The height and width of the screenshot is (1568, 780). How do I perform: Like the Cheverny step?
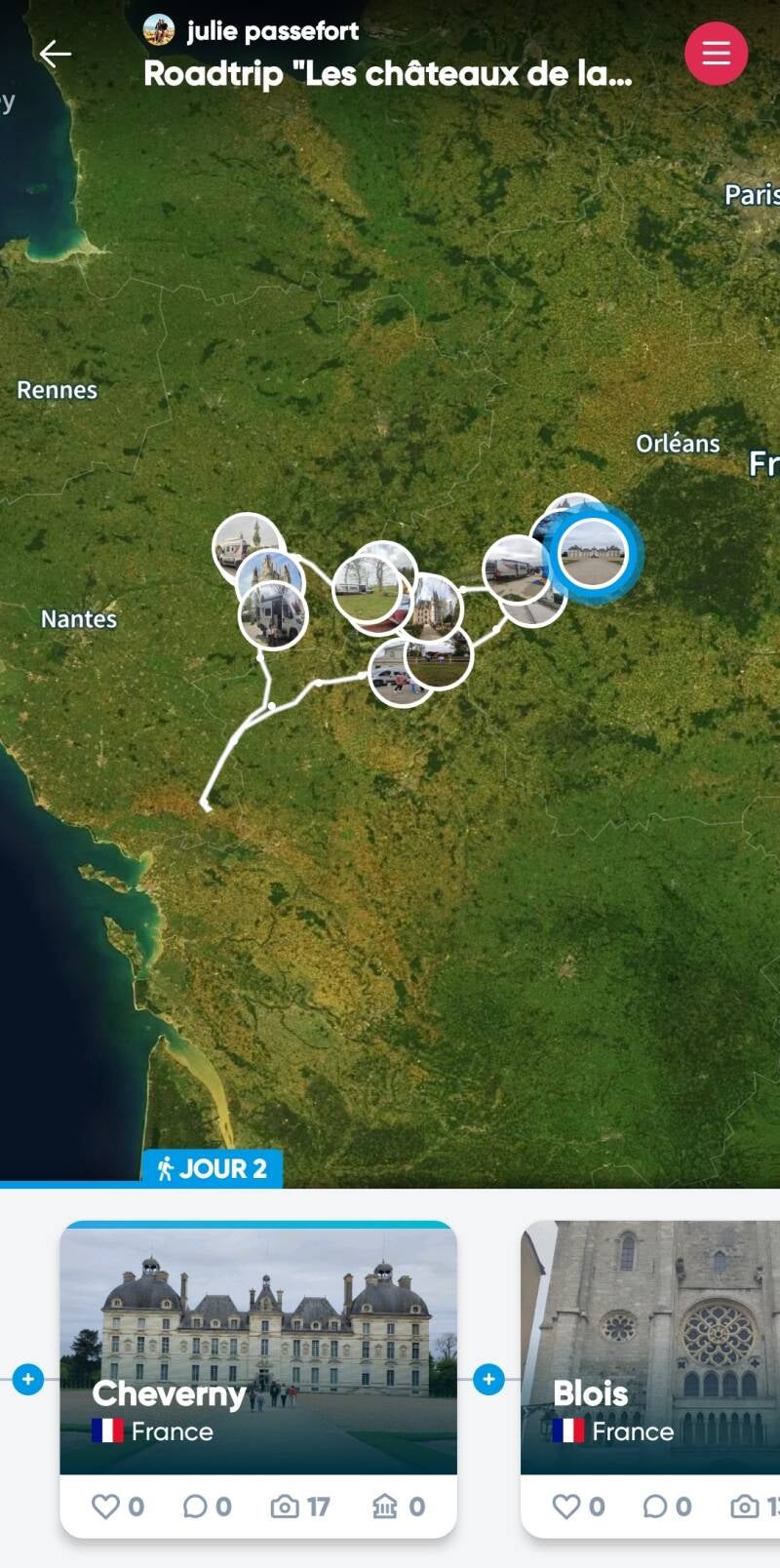(117, 1507)
